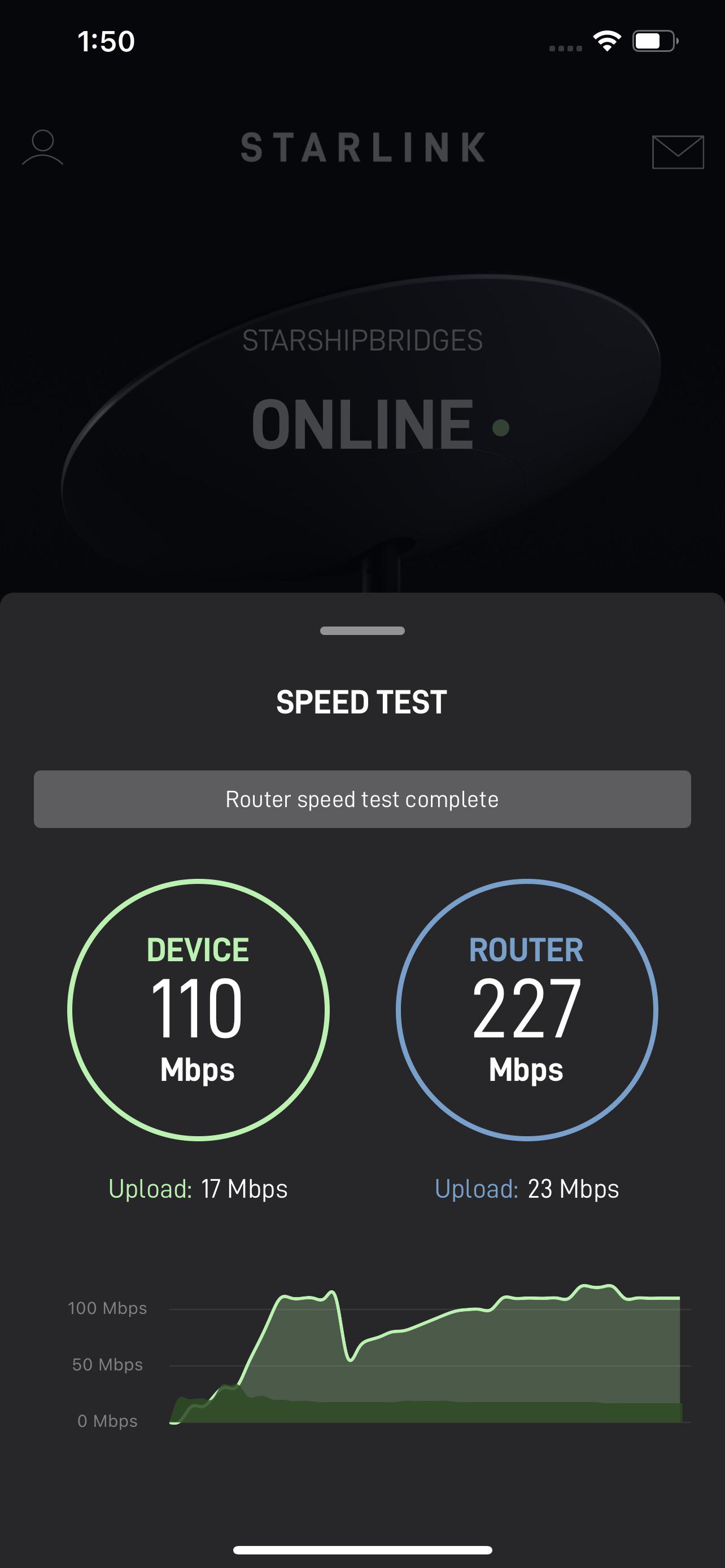Expand the STARSHIPBRIDGES dish details
The width and height of the screenshot is (725, 1568).
362,341
